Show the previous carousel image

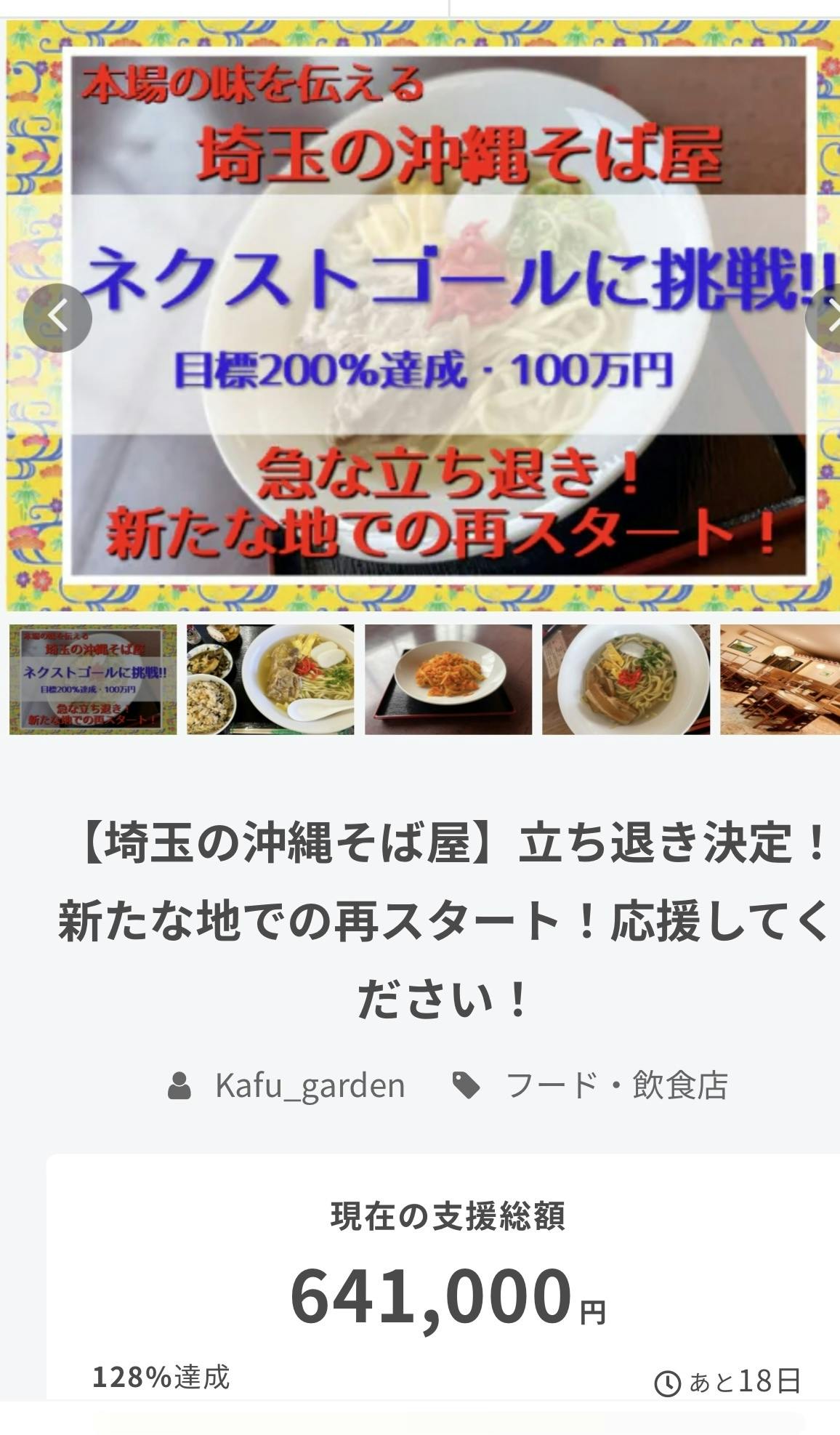(57, 318)
